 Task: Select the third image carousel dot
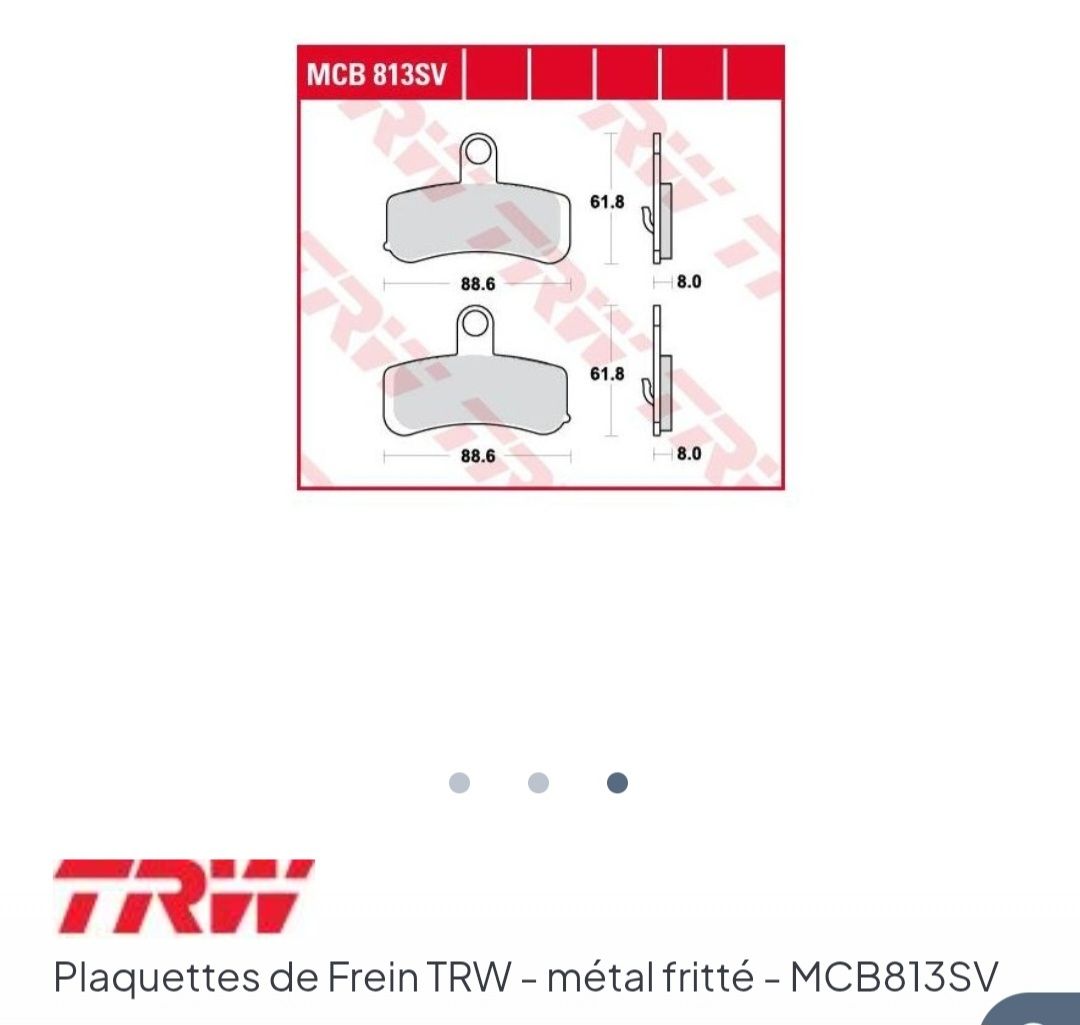pyautogui.click(x=617, y=782)
